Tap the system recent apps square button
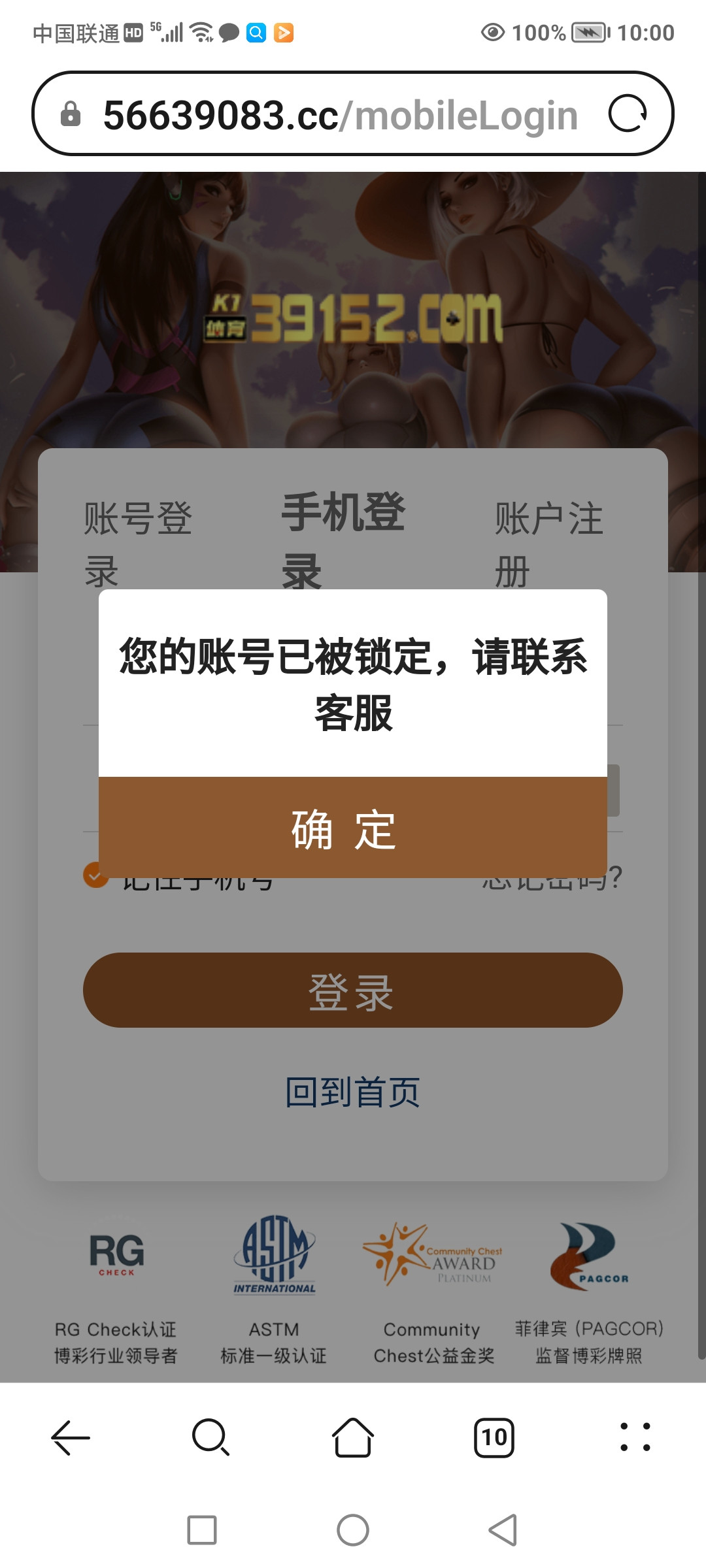This screenshot has height=1568, width=706. pos(202,1530)
